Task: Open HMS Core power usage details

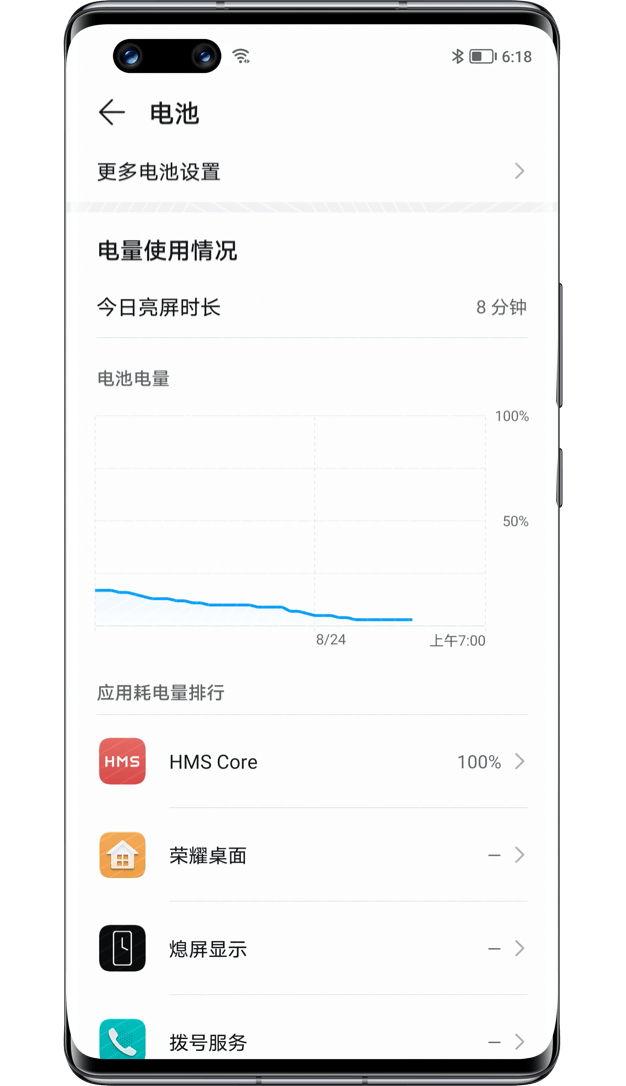Action: tap(312, 761)
